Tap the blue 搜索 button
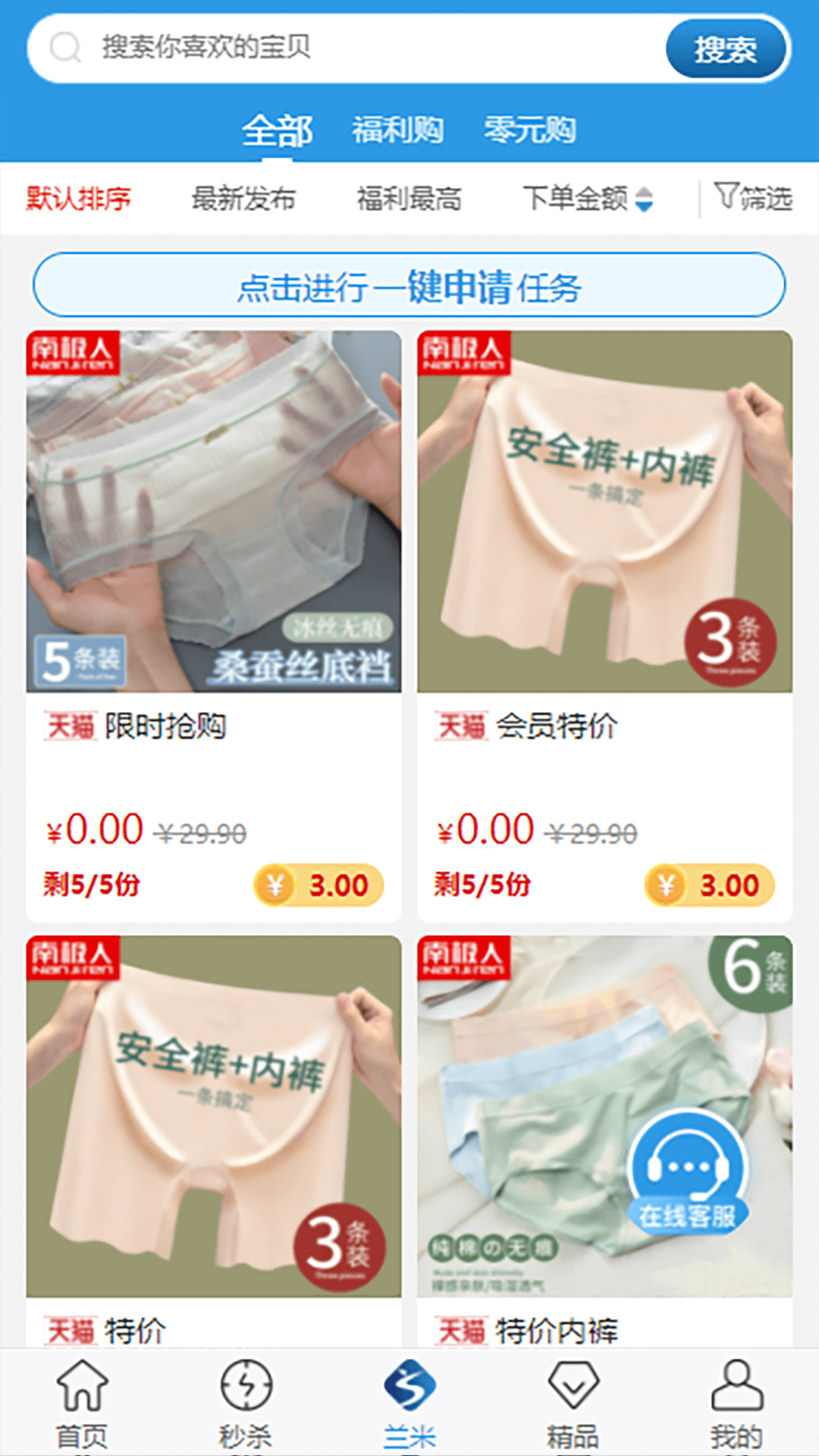This screenshot has height=1456, width=819. [725, 49]
